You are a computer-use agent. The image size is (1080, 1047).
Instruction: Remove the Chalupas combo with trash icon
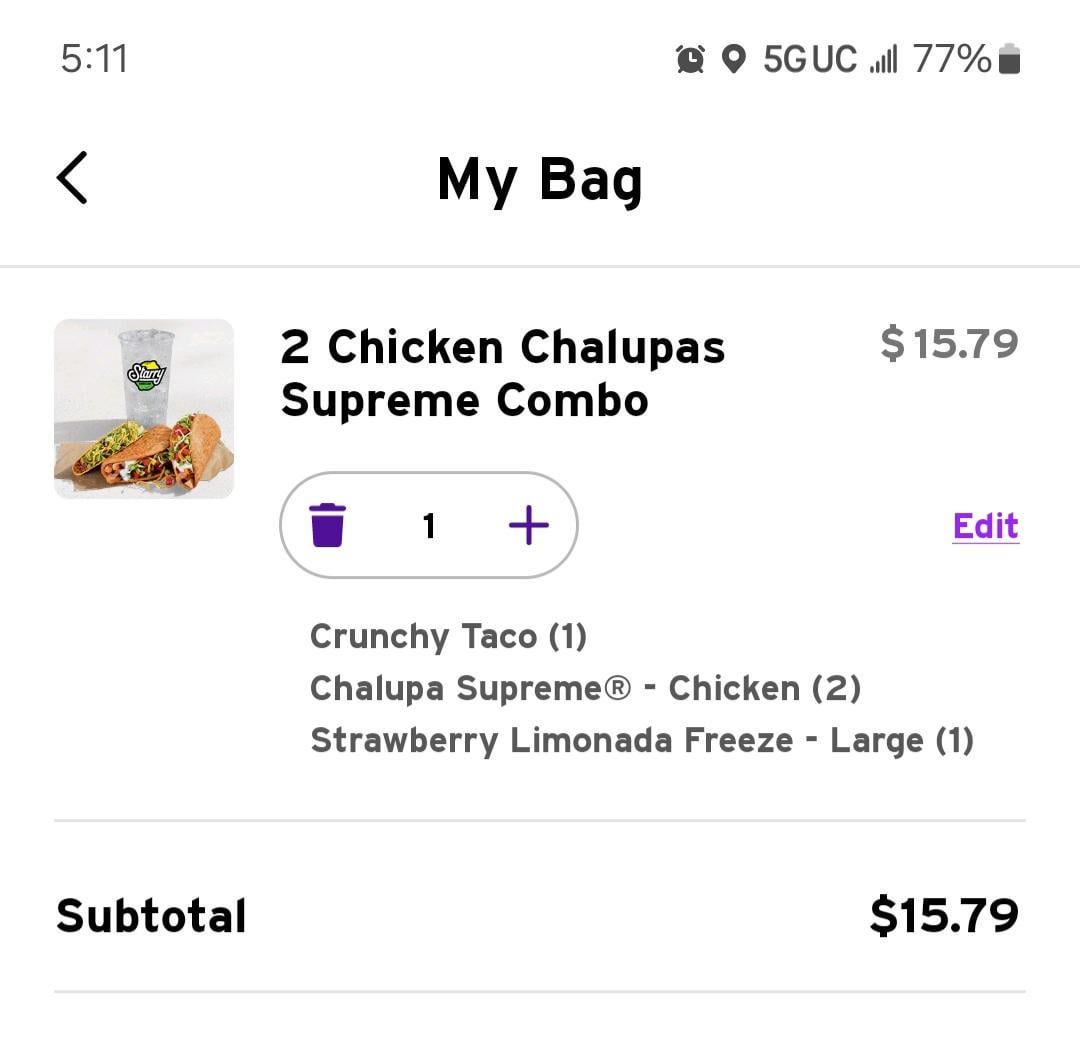click(x=327, y=525)
